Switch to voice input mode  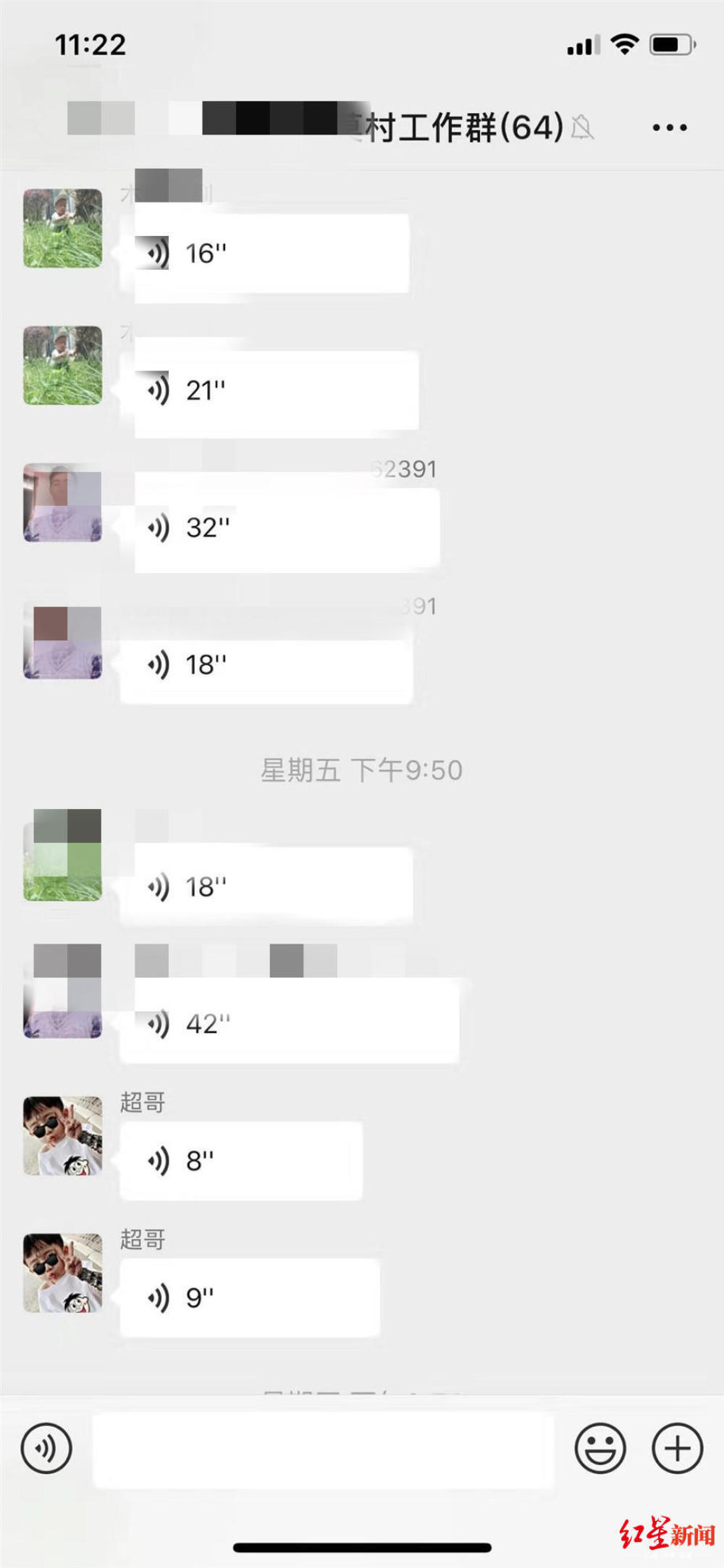coord(46,1449)
